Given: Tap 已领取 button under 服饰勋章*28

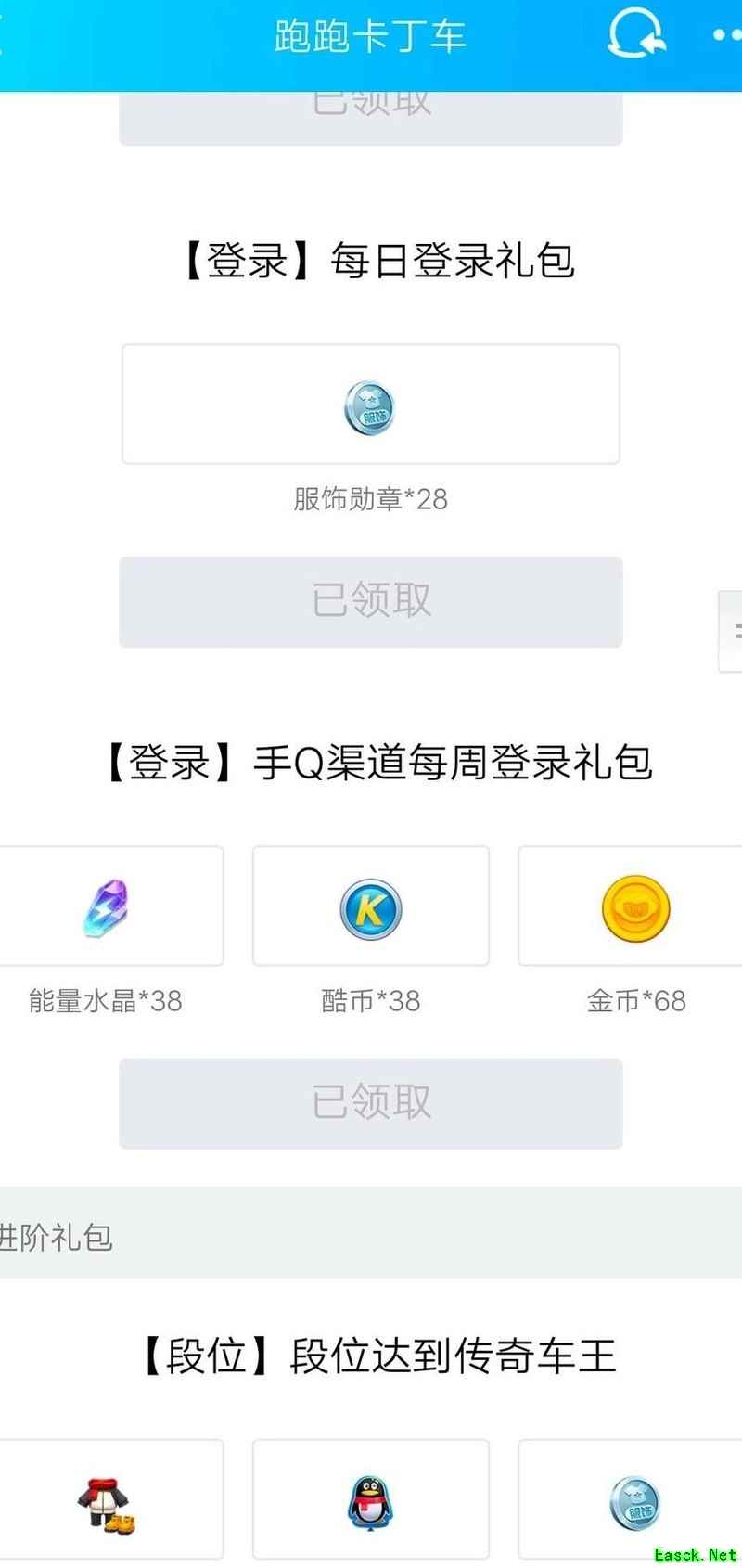Looking at the screenshot, I should pos(371,601).
